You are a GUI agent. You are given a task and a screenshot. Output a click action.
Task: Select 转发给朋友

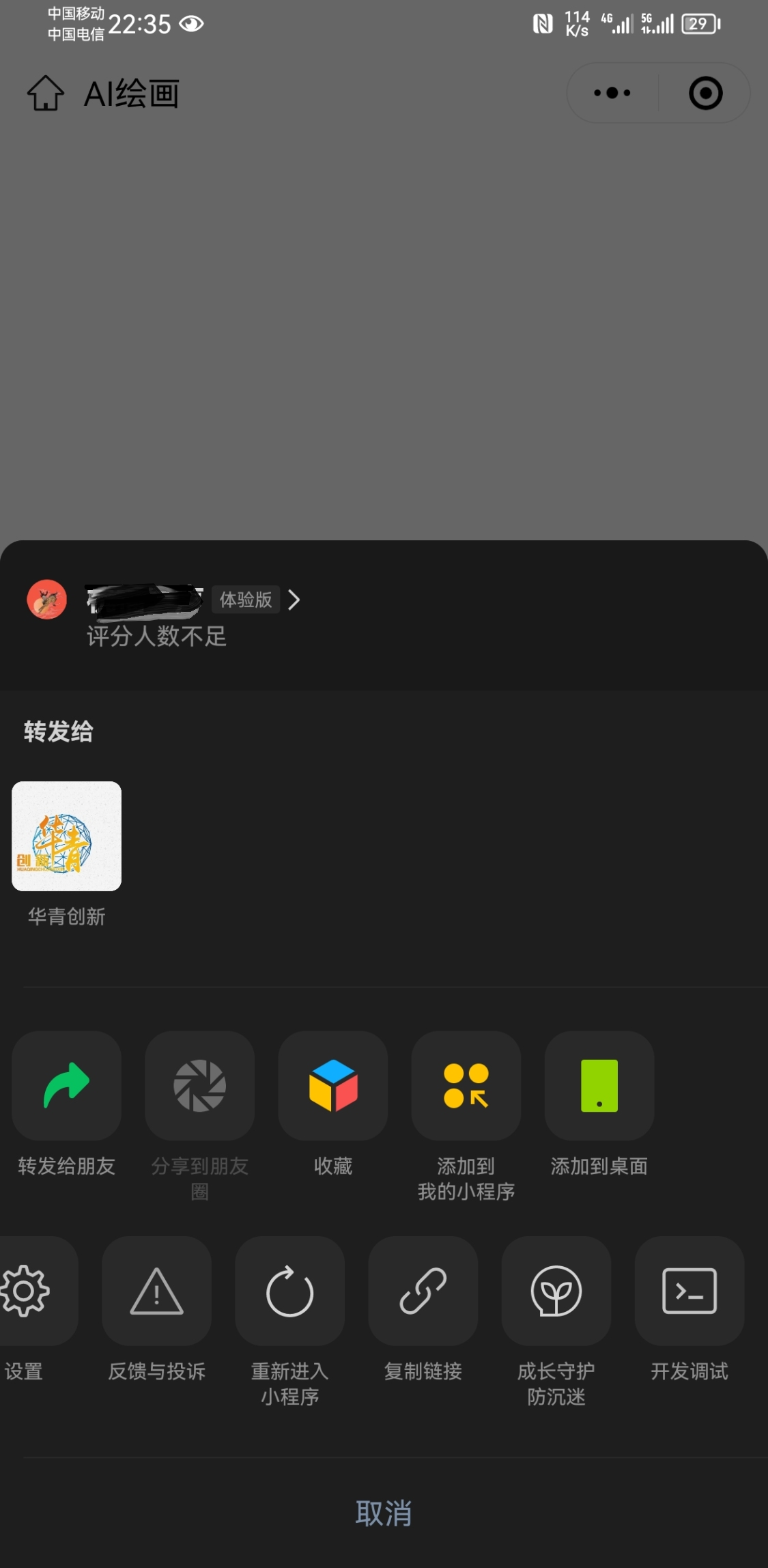pos(66,1086)
